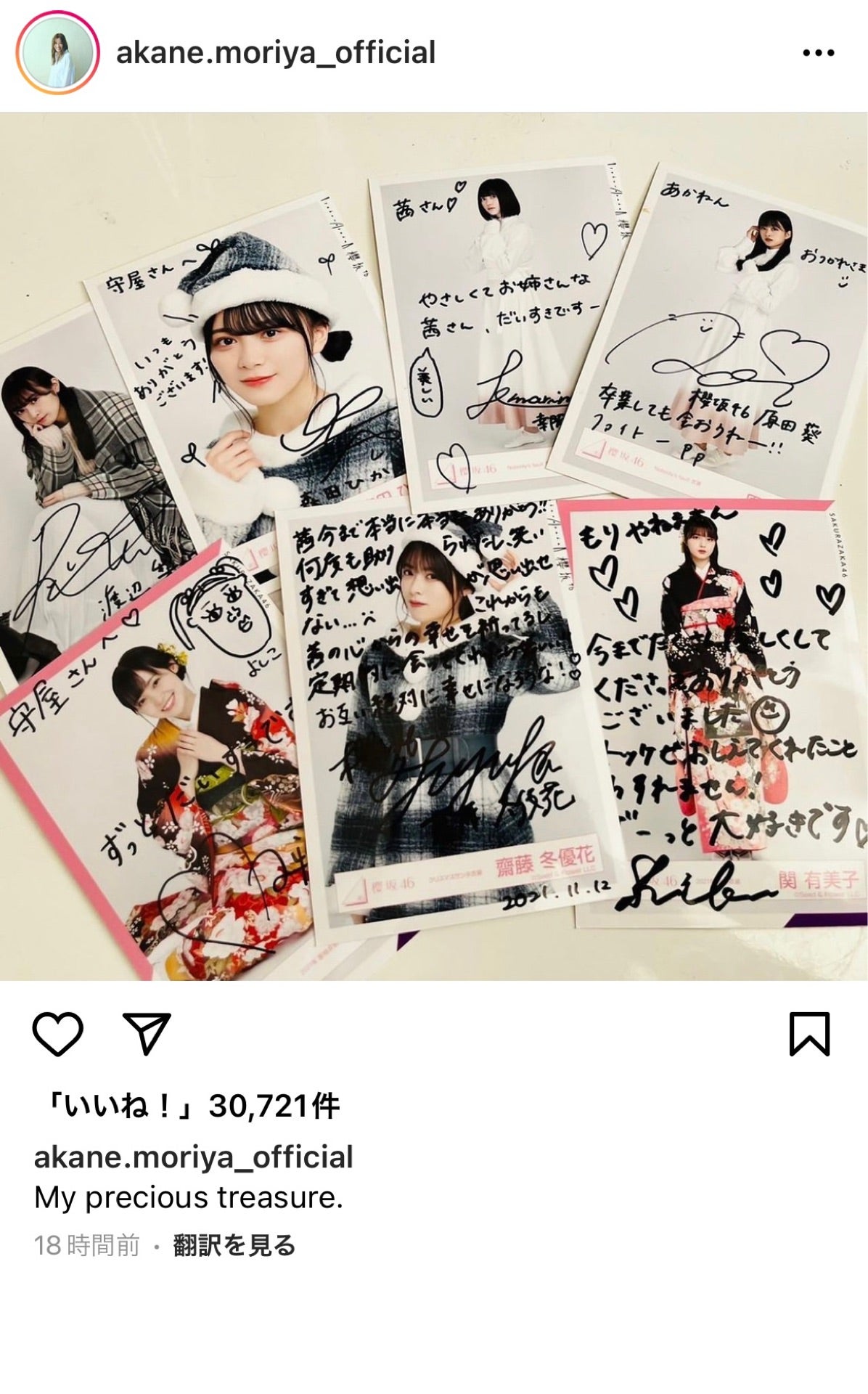Open the akane.moriya_official username in post header
Screen dimensions: 868x1394
(x=276, y=53)
